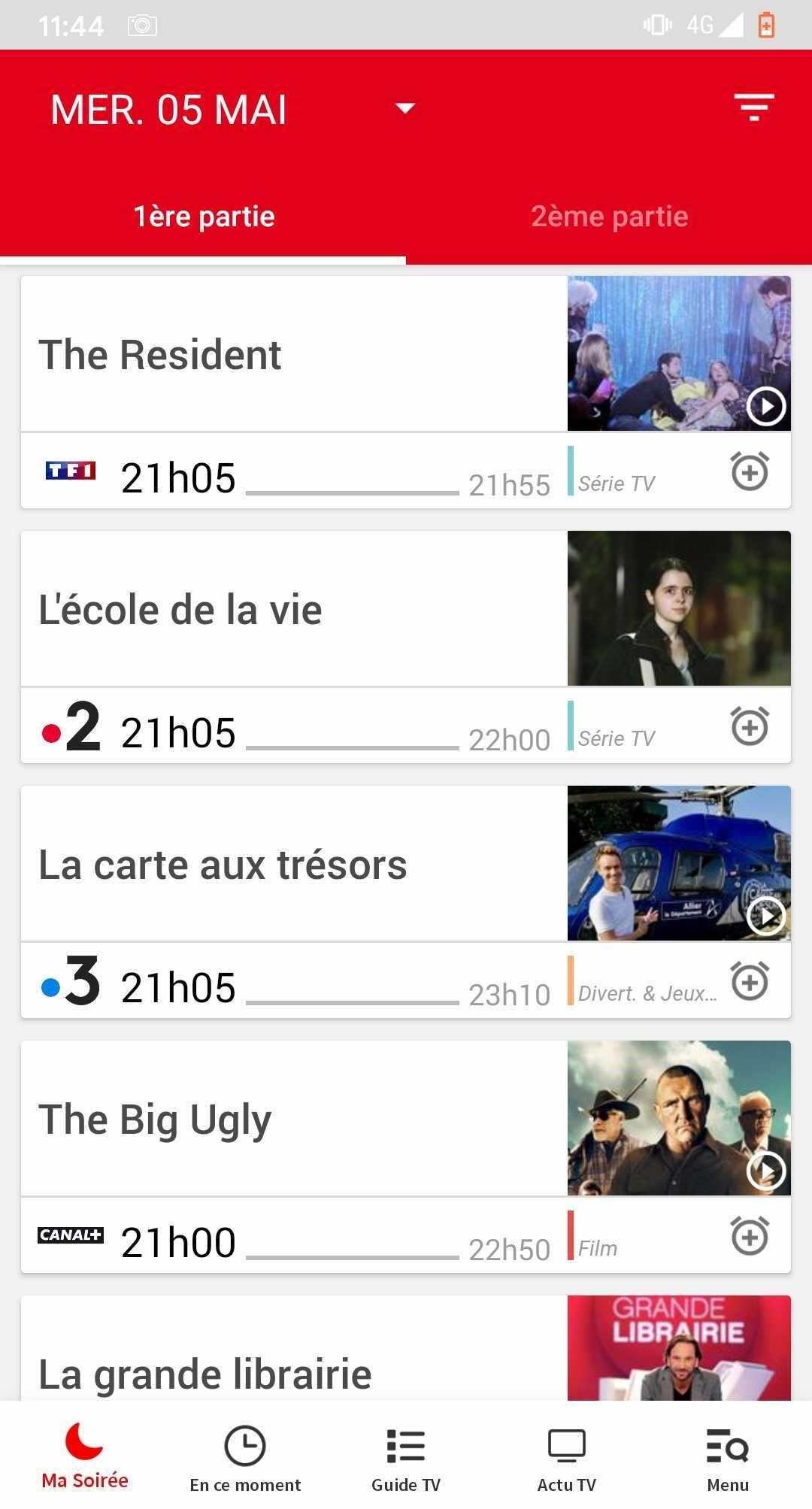Switch to En ce moment tab

coord(245,1457)
